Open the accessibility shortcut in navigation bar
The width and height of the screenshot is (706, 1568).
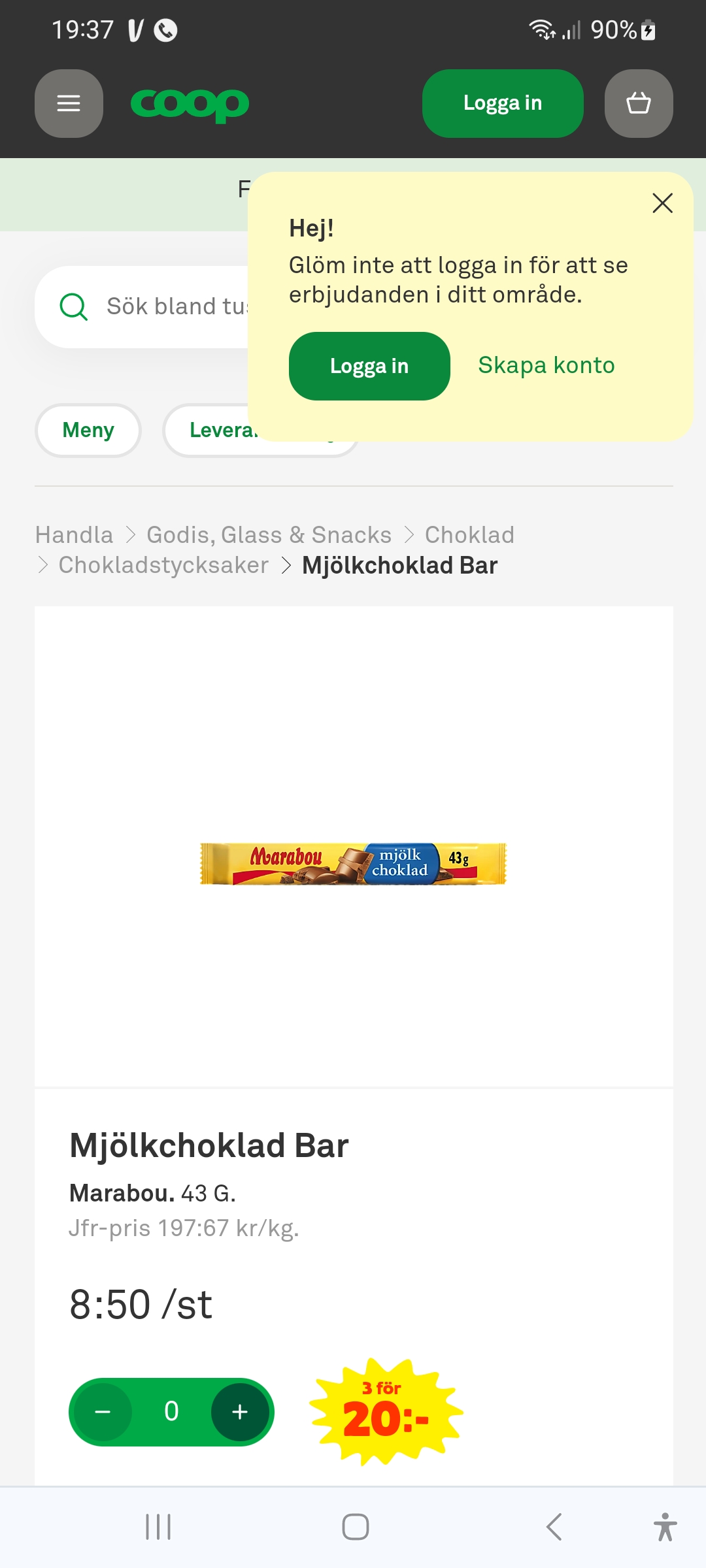point(665,1527)
